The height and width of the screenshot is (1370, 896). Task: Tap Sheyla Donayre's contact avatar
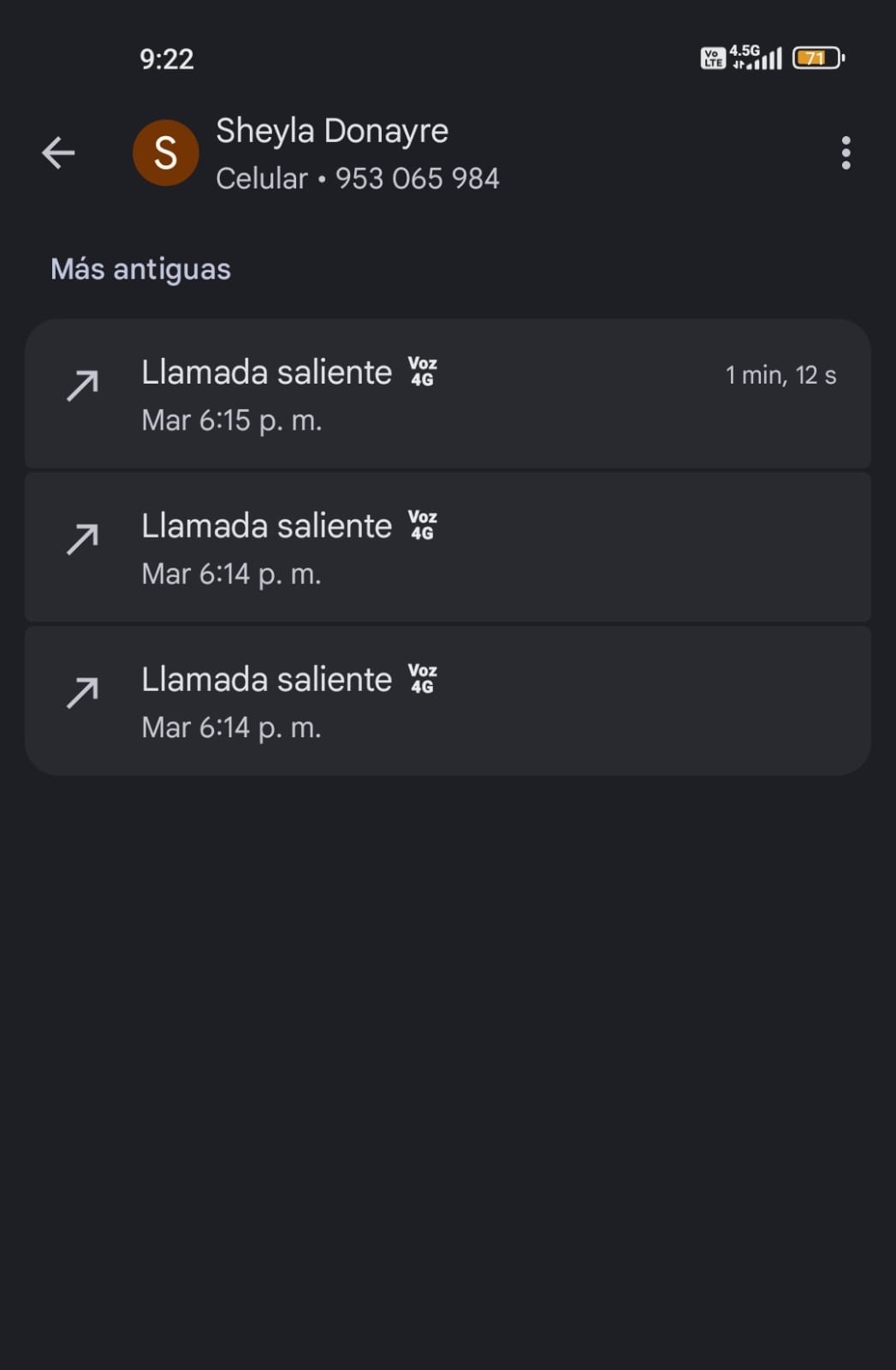[165, 153]
